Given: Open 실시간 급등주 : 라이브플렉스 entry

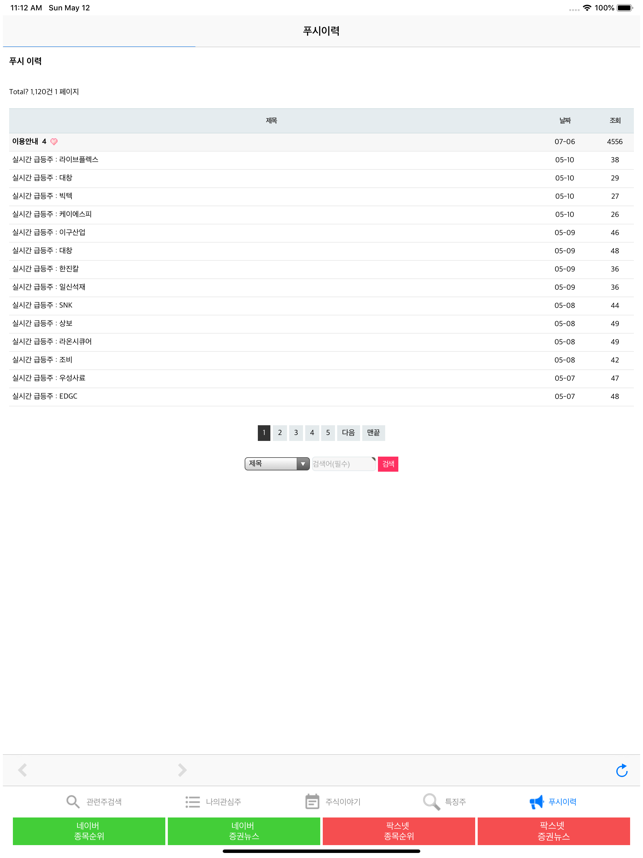Looking at the screenshot, I should point(55,160).
